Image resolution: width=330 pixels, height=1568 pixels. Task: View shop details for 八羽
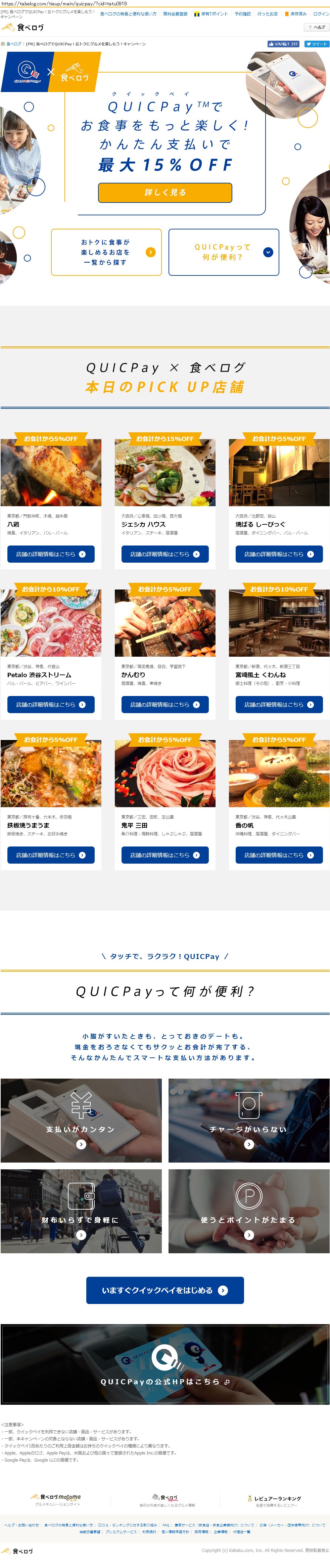51,554
